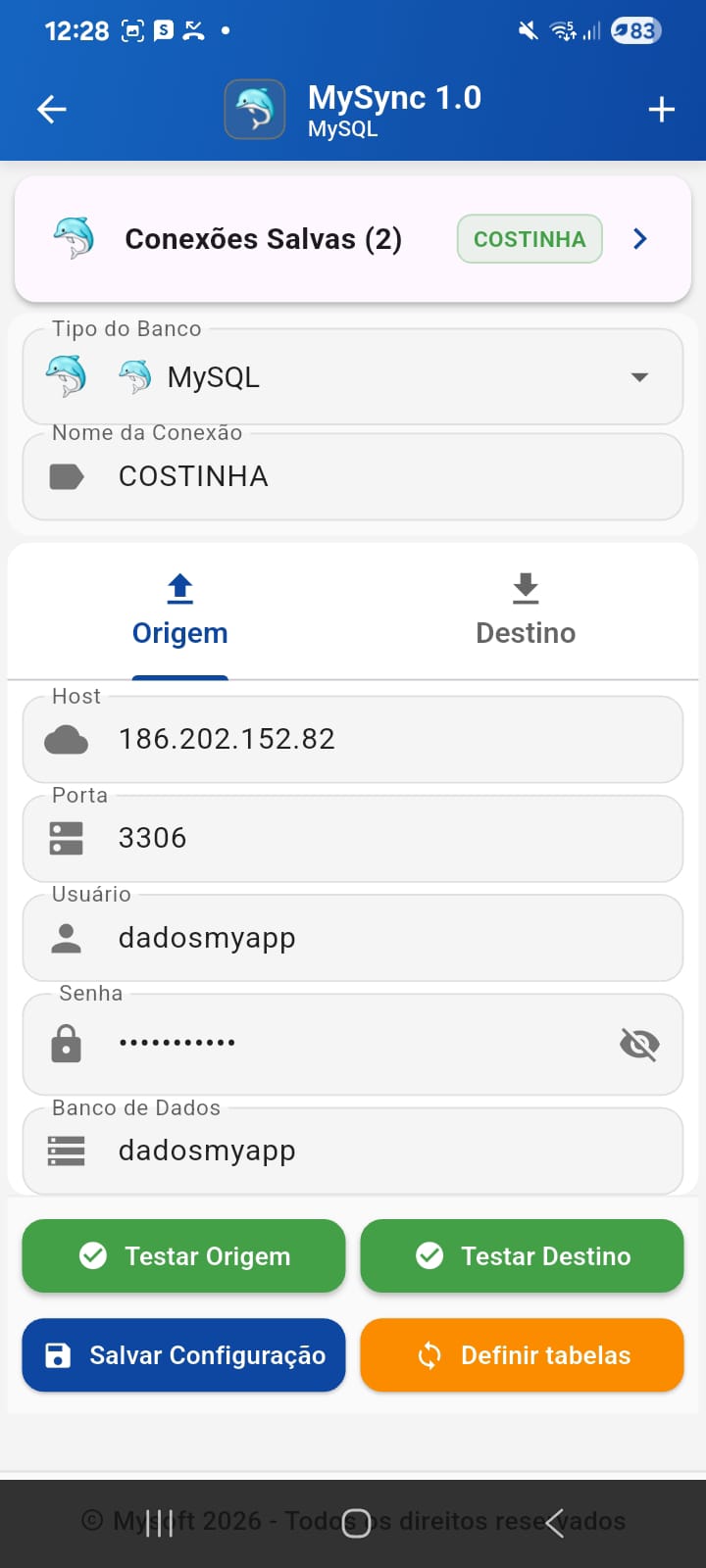This screenshot has height=1568, width=706.
Task: Switch to the Destino tab
Action: coord(526,632)
